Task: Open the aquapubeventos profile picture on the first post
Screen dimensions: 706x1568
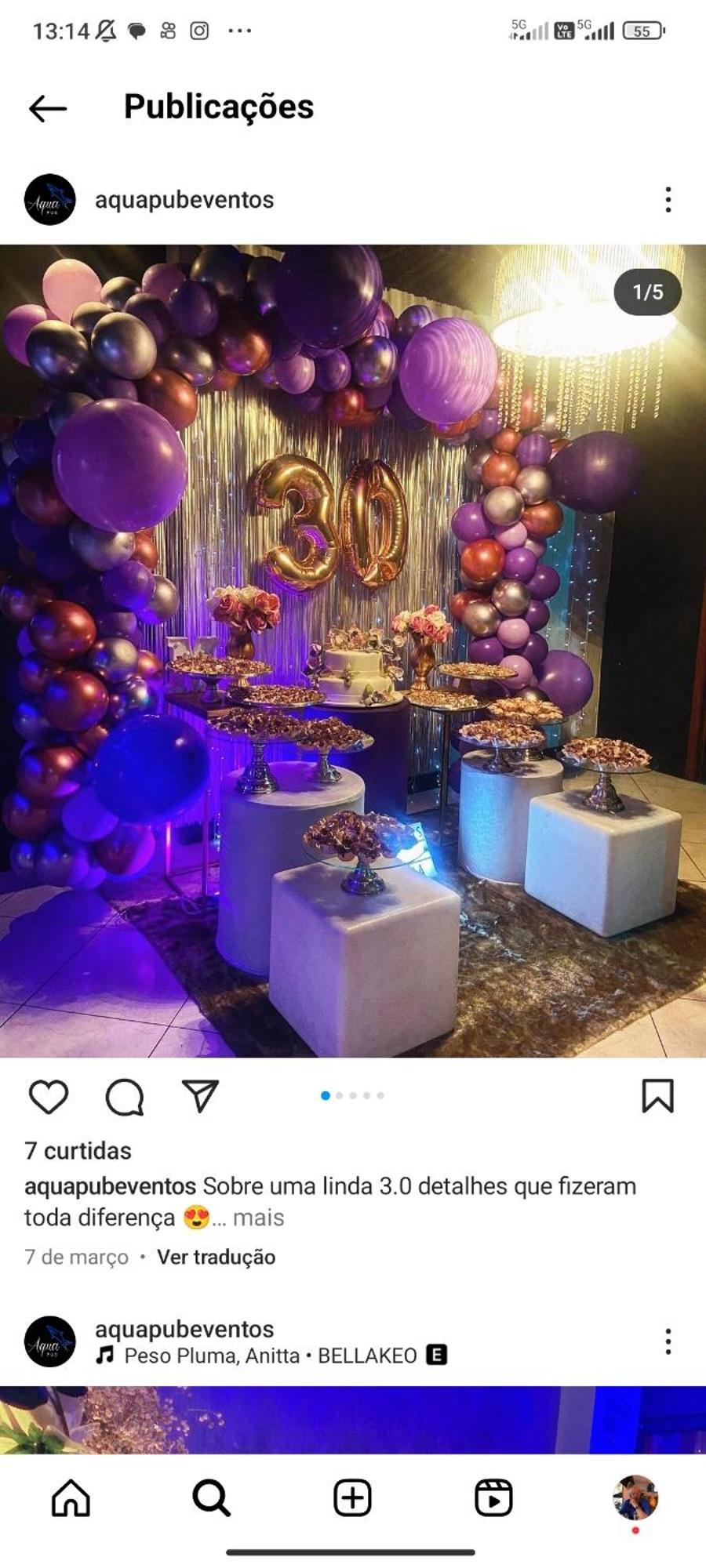Action: pyautogui.click(x=49, y=200)
